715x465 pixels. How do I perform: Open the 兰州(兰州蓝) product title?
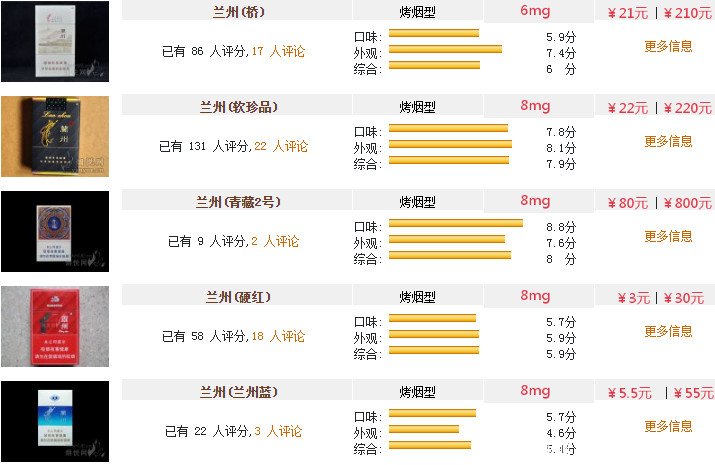[x=238, y=392]
